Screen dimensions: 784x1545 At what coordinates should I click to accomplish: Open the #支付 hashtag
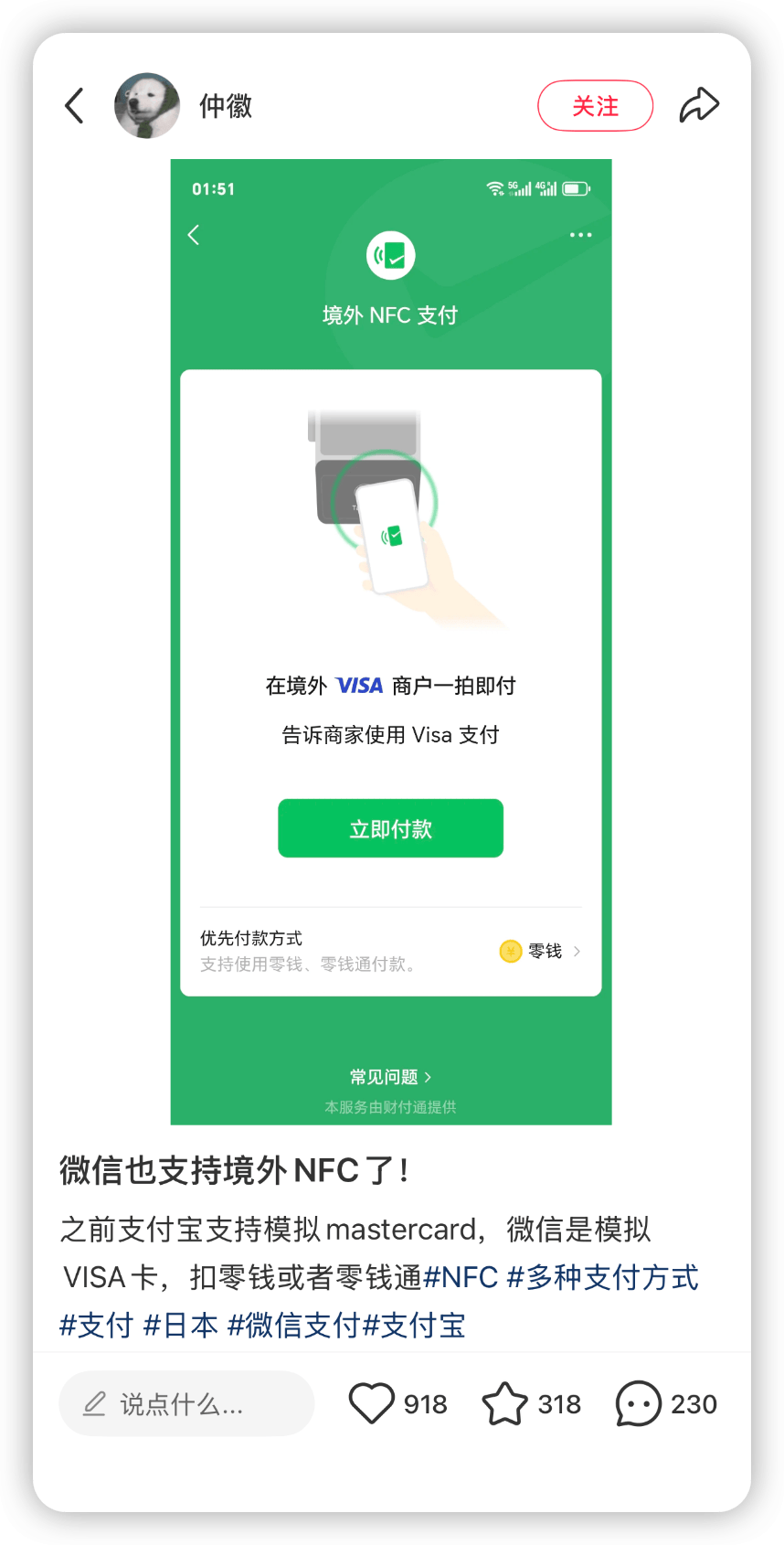coord(97,1325)
